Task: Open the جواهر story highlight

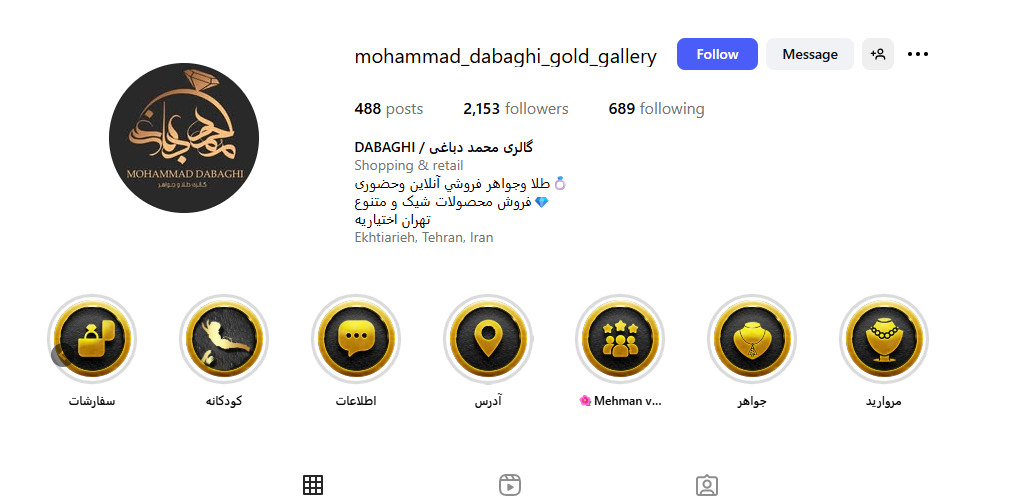Action: click(x=752, y=339)
